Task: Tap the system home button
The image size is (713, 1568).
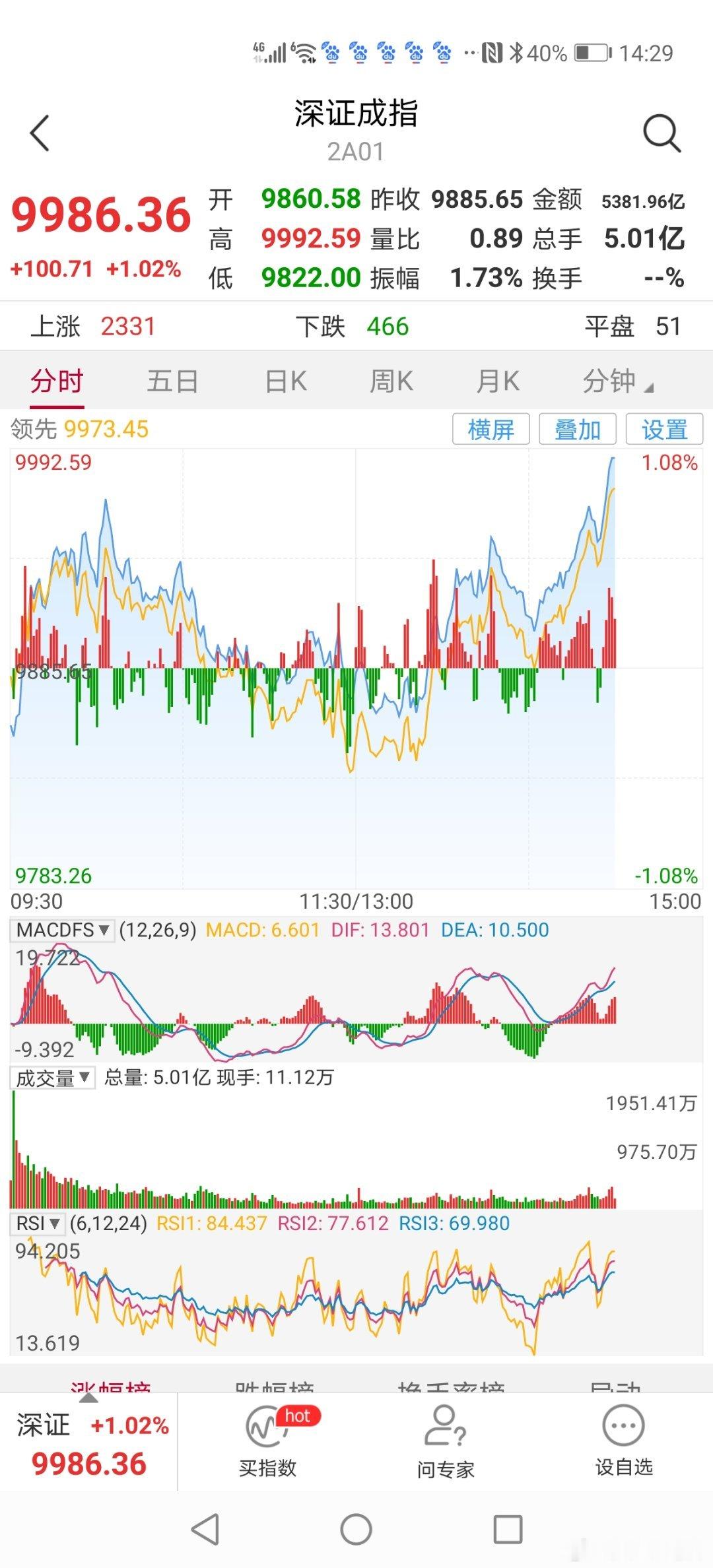Action: [x=356, y=1529]
